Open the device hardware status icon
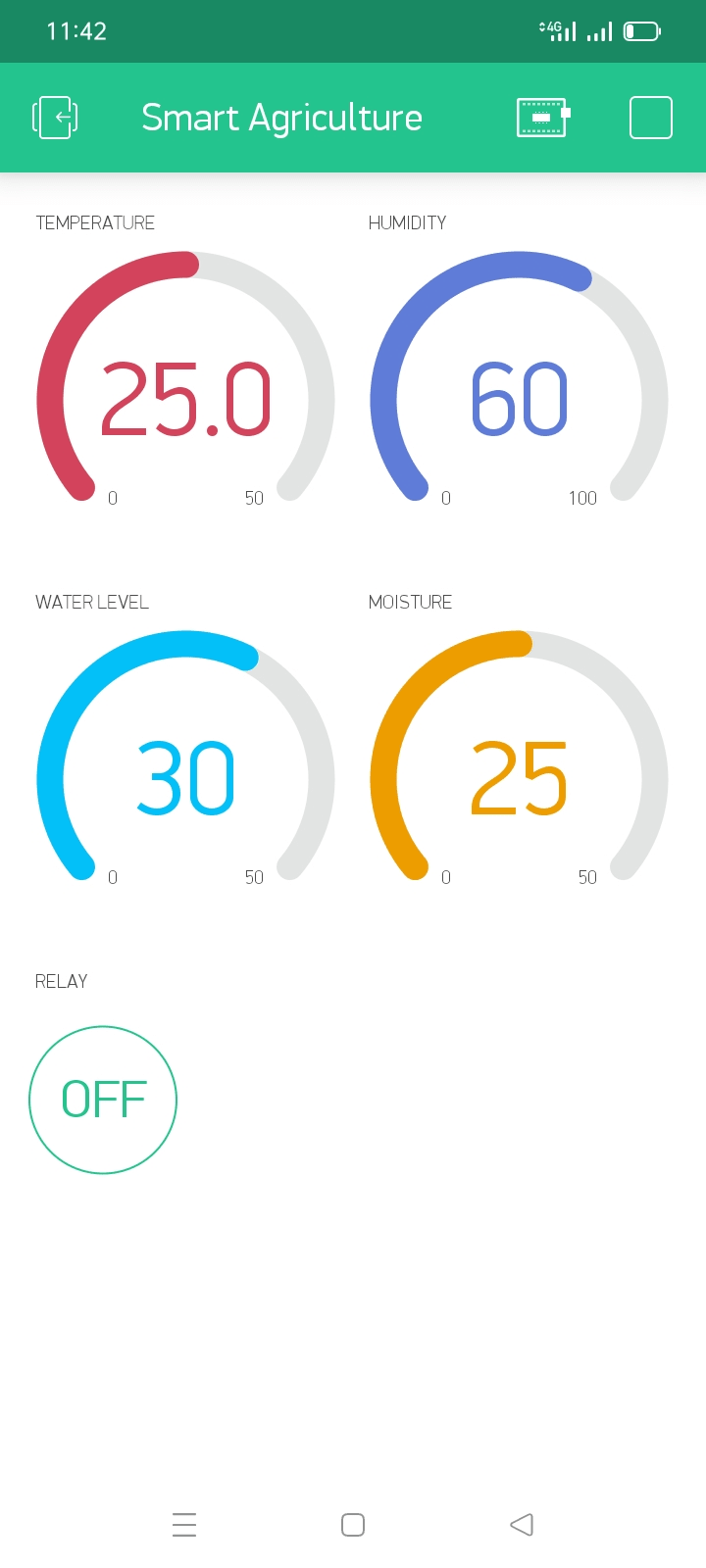The height and width of the screenshot is (1568, 706). point(543,119)
